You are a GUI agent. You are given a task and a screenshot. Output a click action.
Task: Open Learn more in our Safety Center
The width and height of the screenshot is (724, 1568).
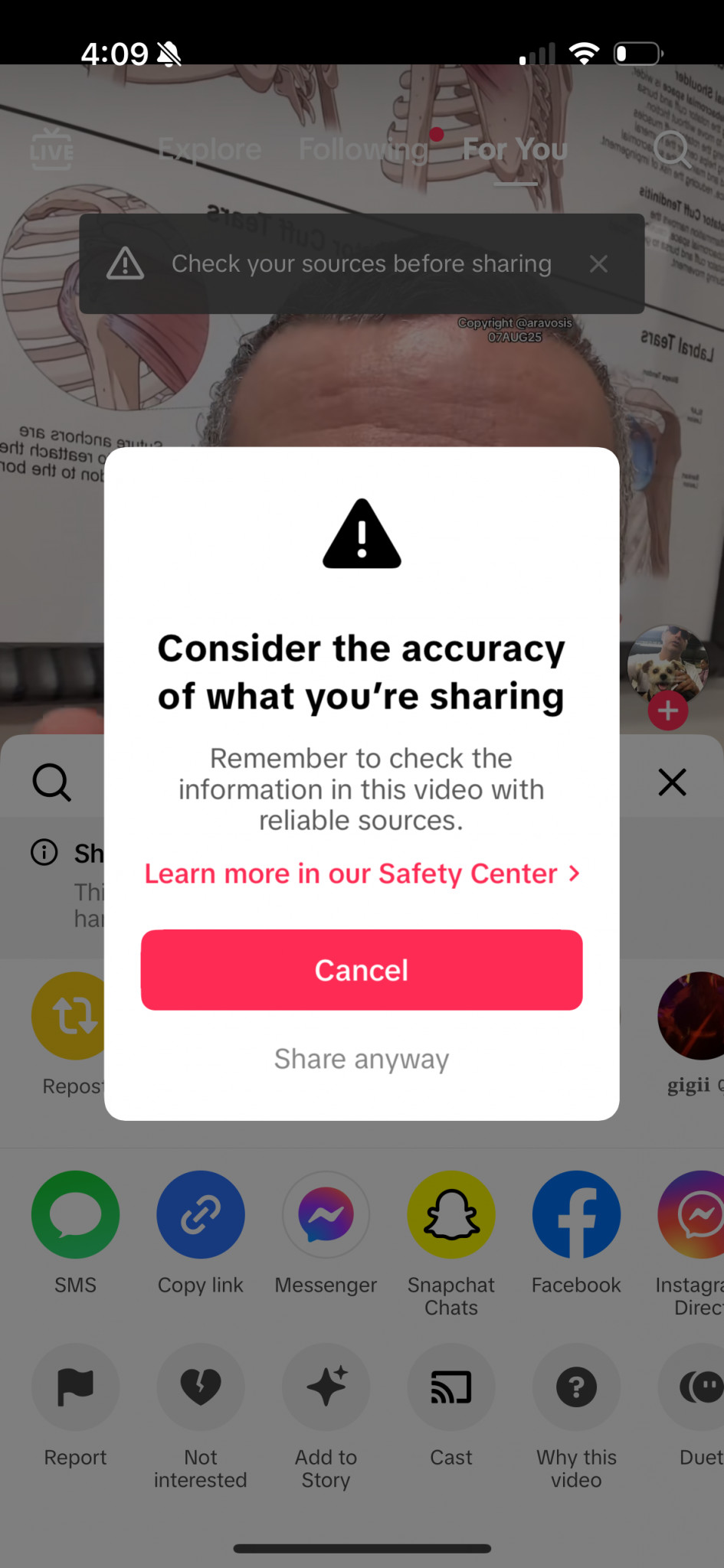(362, 874)
